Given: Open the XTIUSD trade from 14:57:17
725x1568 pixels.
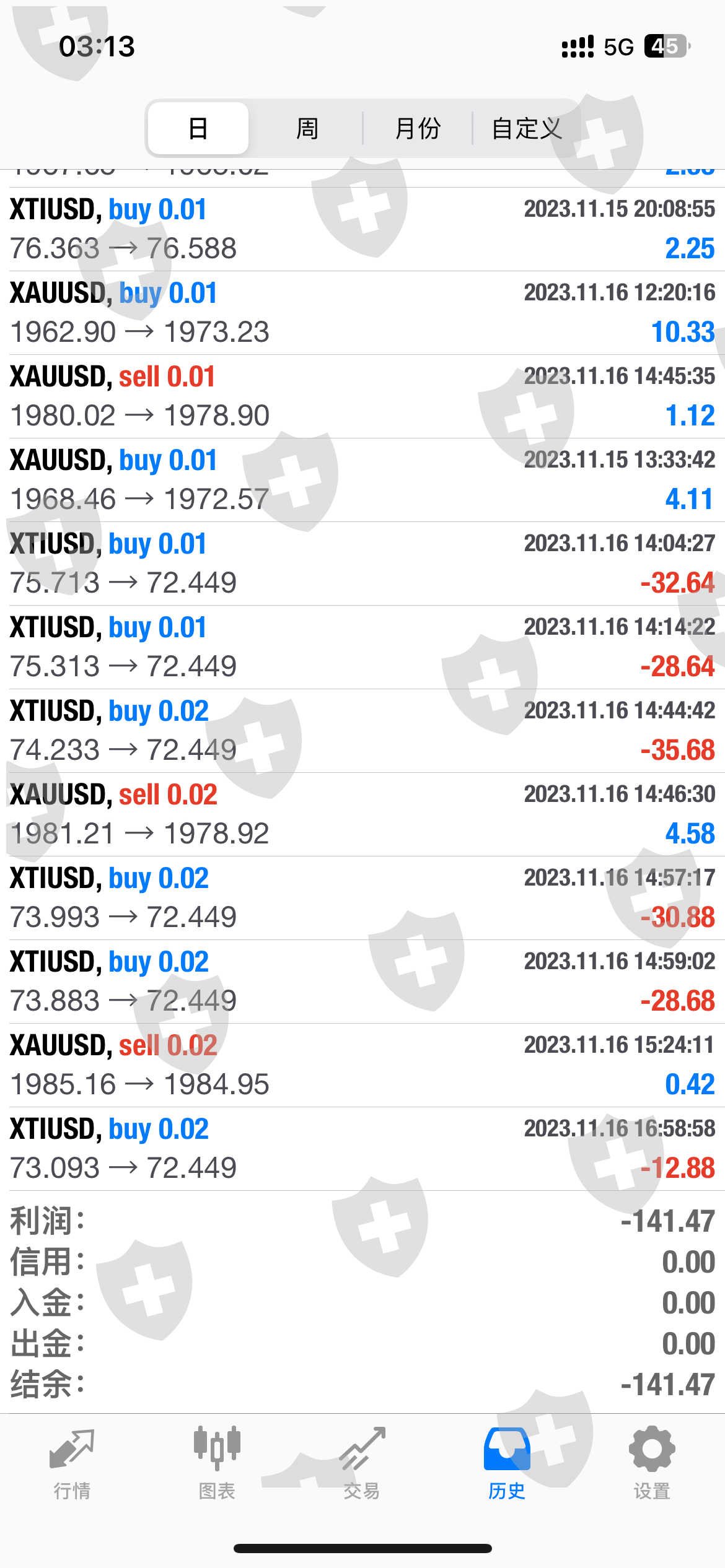Looking at the screenshot, I should tap(362, 898).
